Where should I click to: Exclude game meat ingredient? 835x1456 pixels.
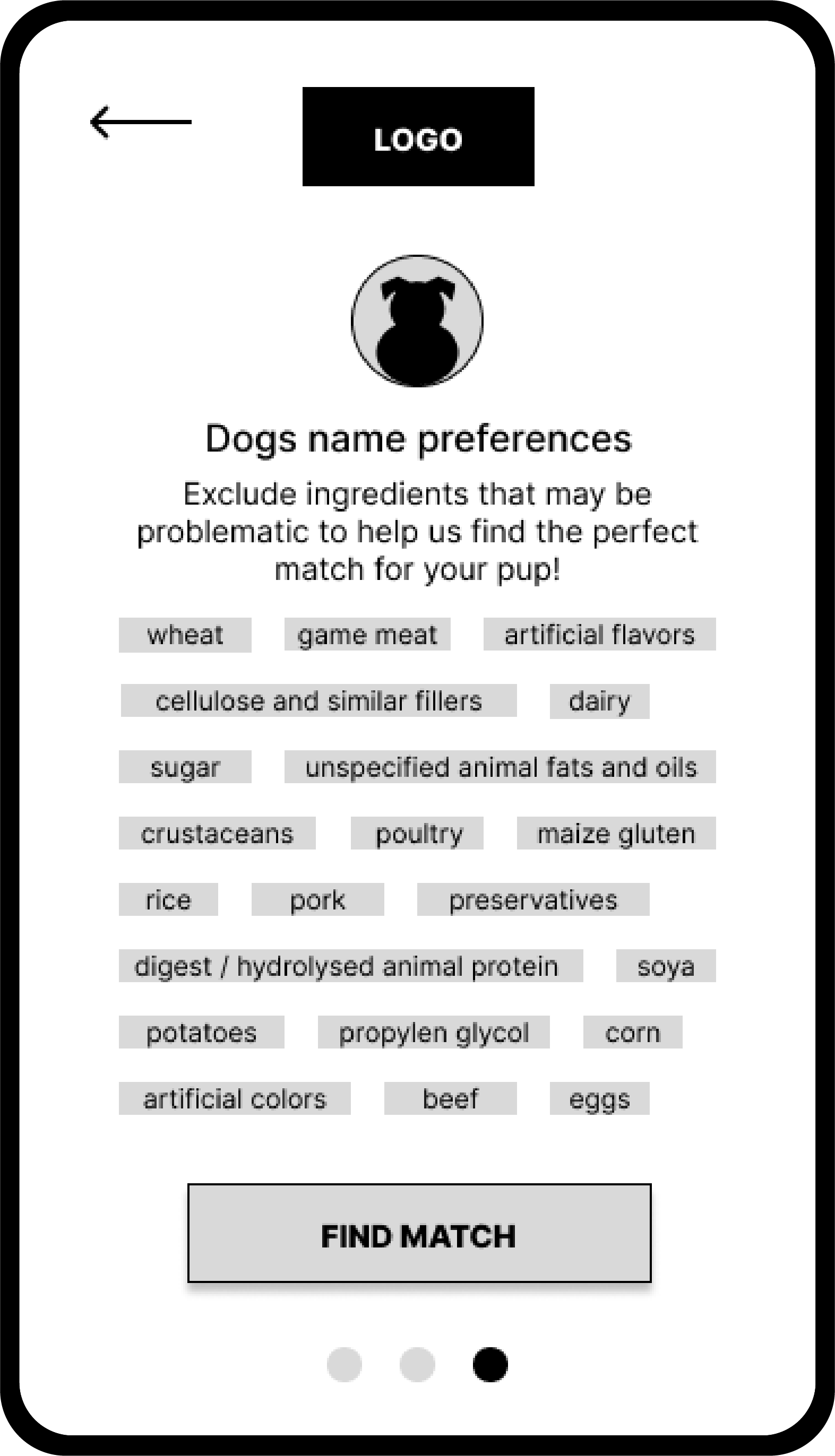point(368,634)
